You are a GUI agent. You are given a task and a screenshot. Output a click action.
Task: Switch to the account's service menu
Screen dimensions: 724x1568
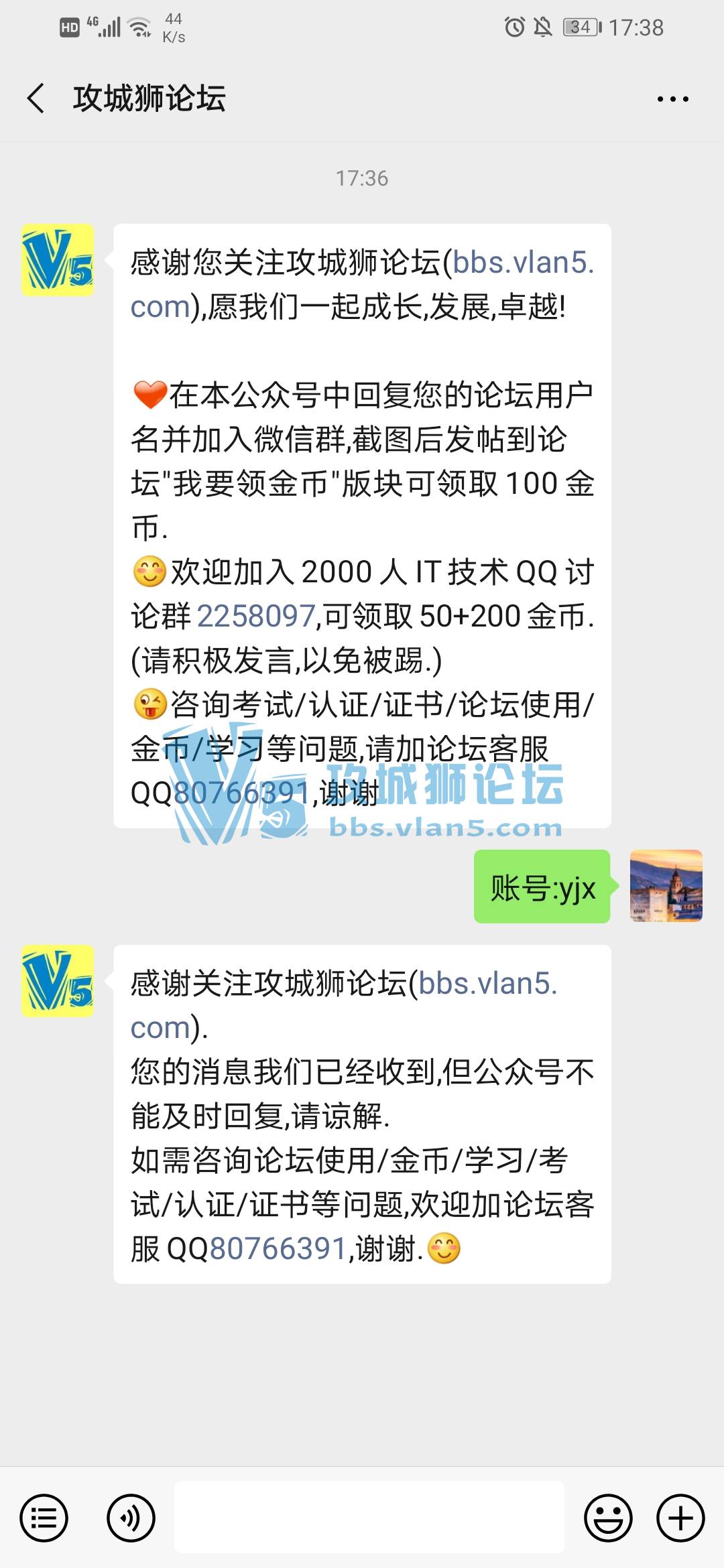pyautogui.click(x=44, y=1518)
